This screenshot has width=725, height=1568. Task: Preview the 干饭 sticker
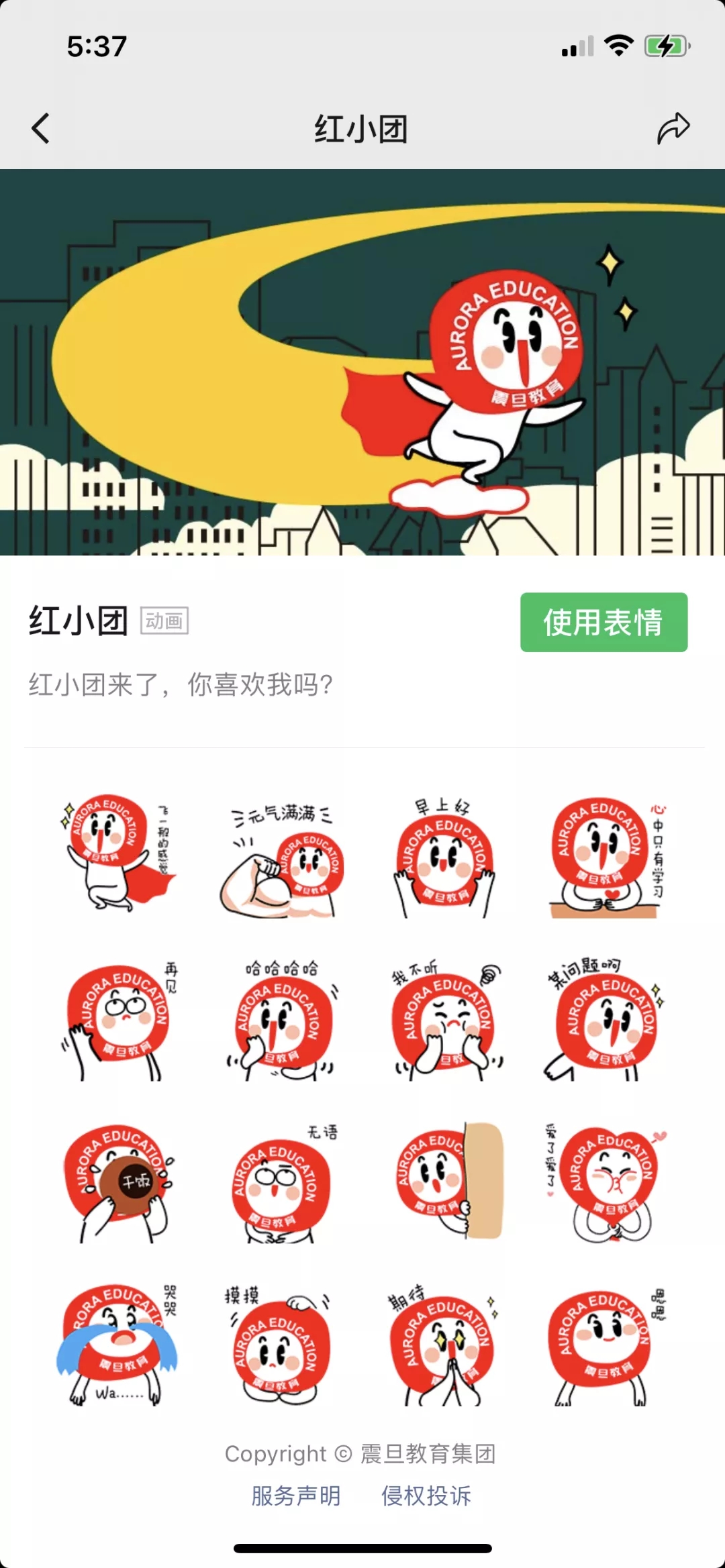point(118,1184)
